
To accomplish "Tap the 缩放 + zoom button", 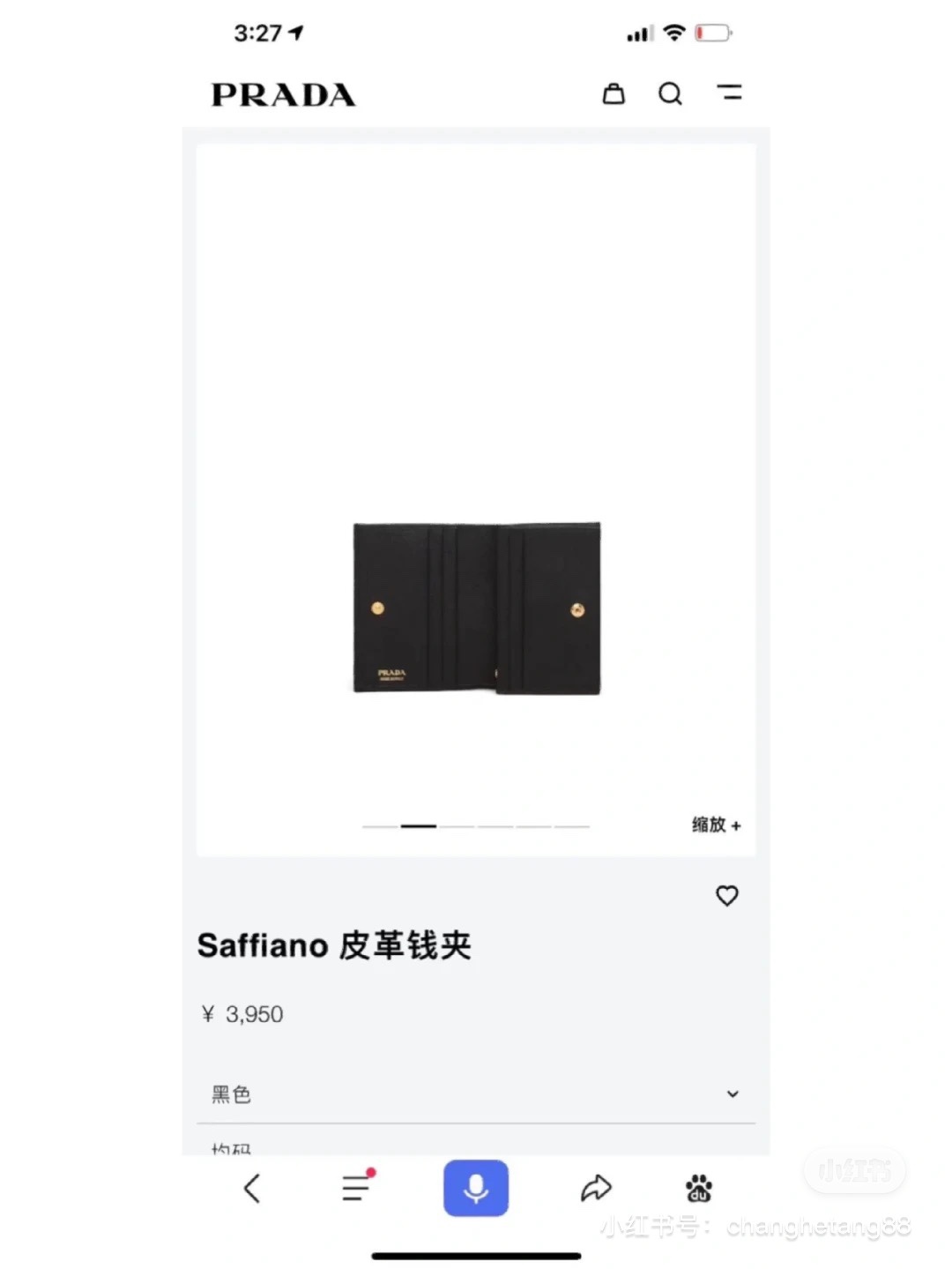I will [x=716, y=825].
